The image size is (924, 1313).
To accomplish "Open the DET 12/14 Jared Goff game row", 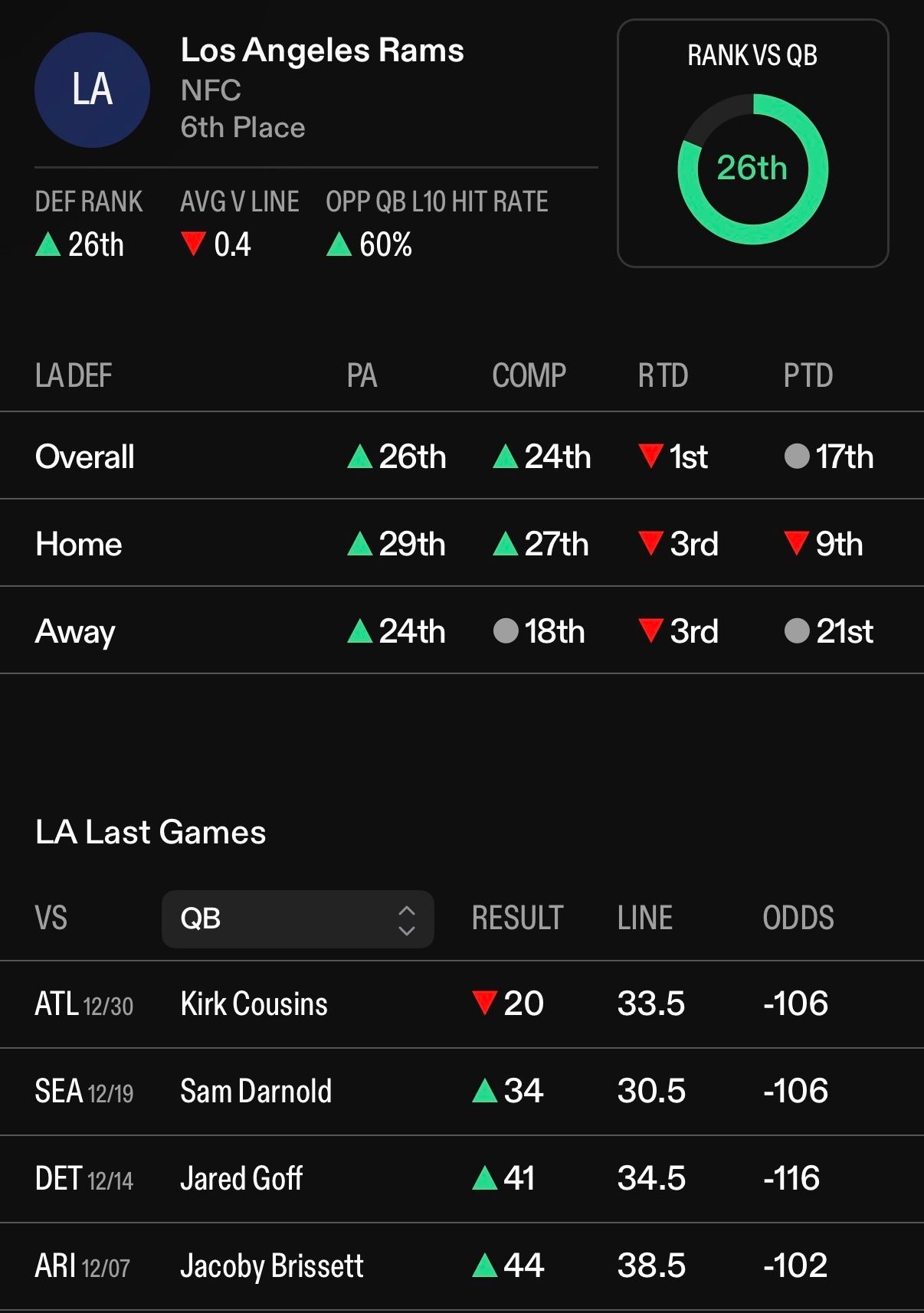I will [241, 1178].
